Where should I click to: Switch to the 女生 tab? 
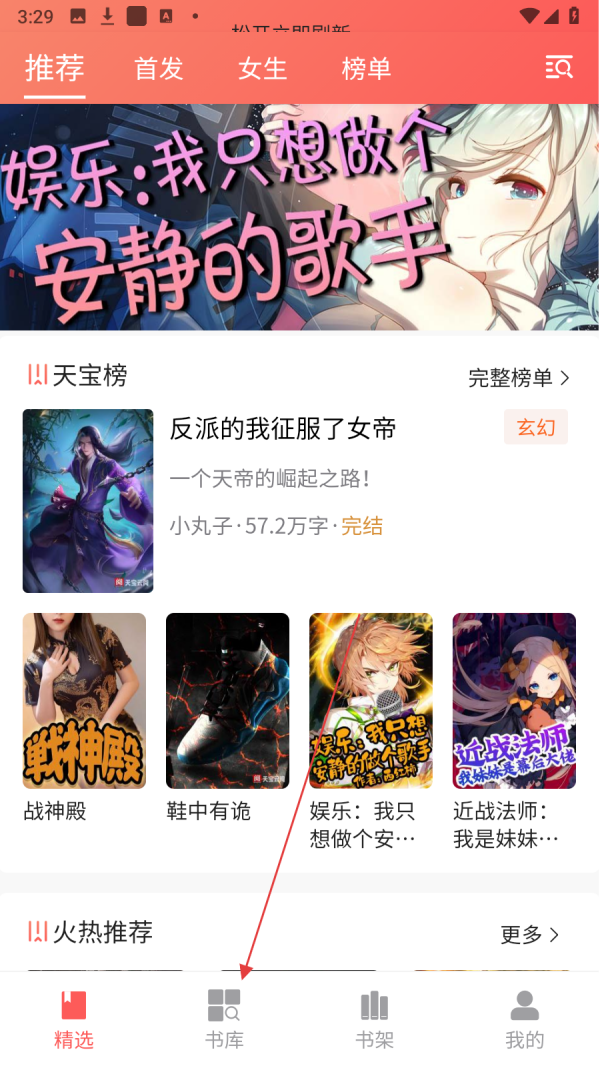coord(263,68)
